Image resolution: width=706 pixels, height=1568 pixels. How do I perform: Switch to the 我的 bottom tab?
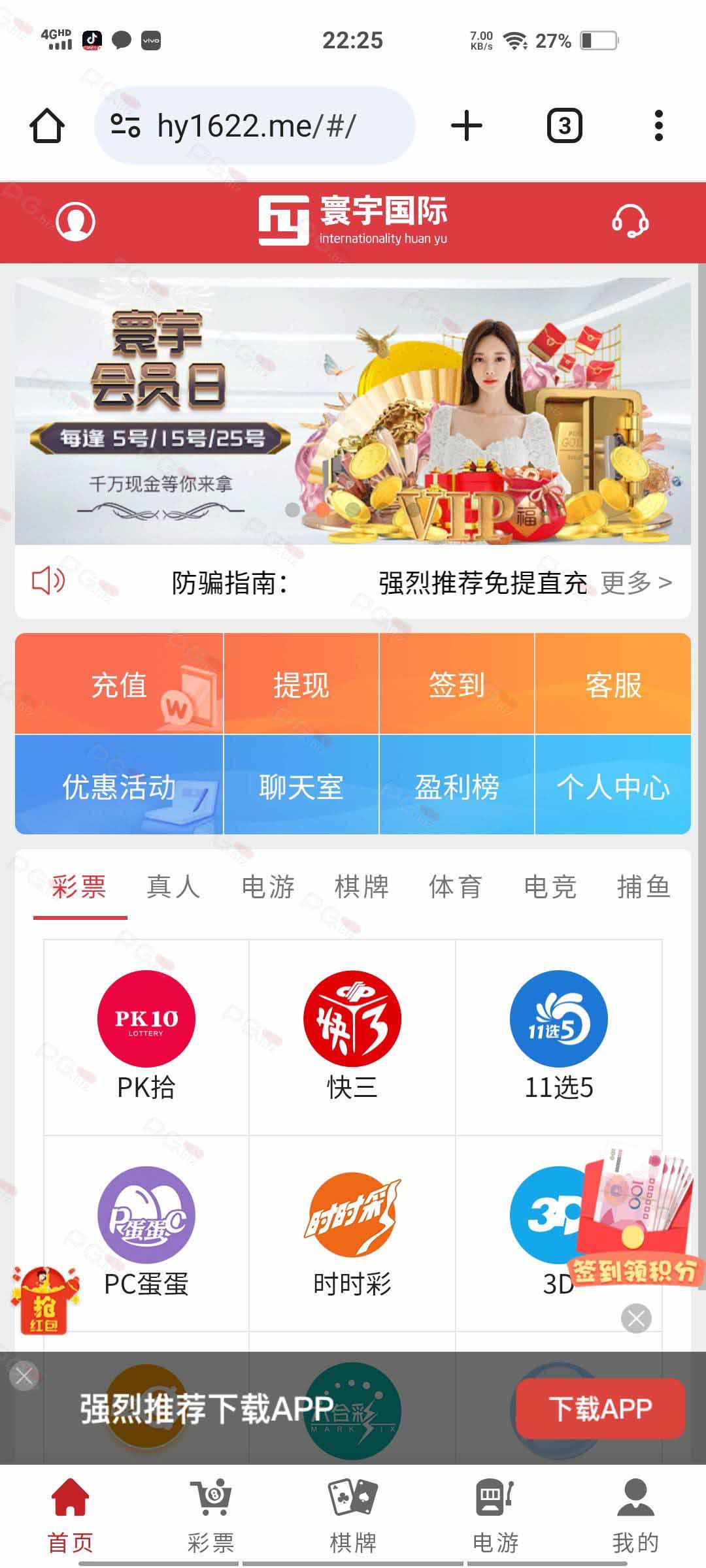point(635,1516)
